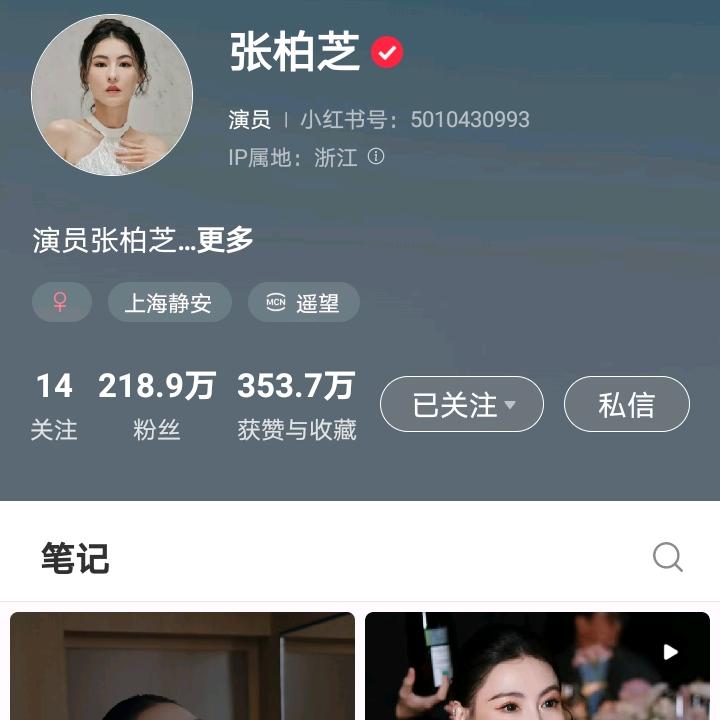Open the video note with play icon
Screen dimensions: 720x720
[537, 666]
